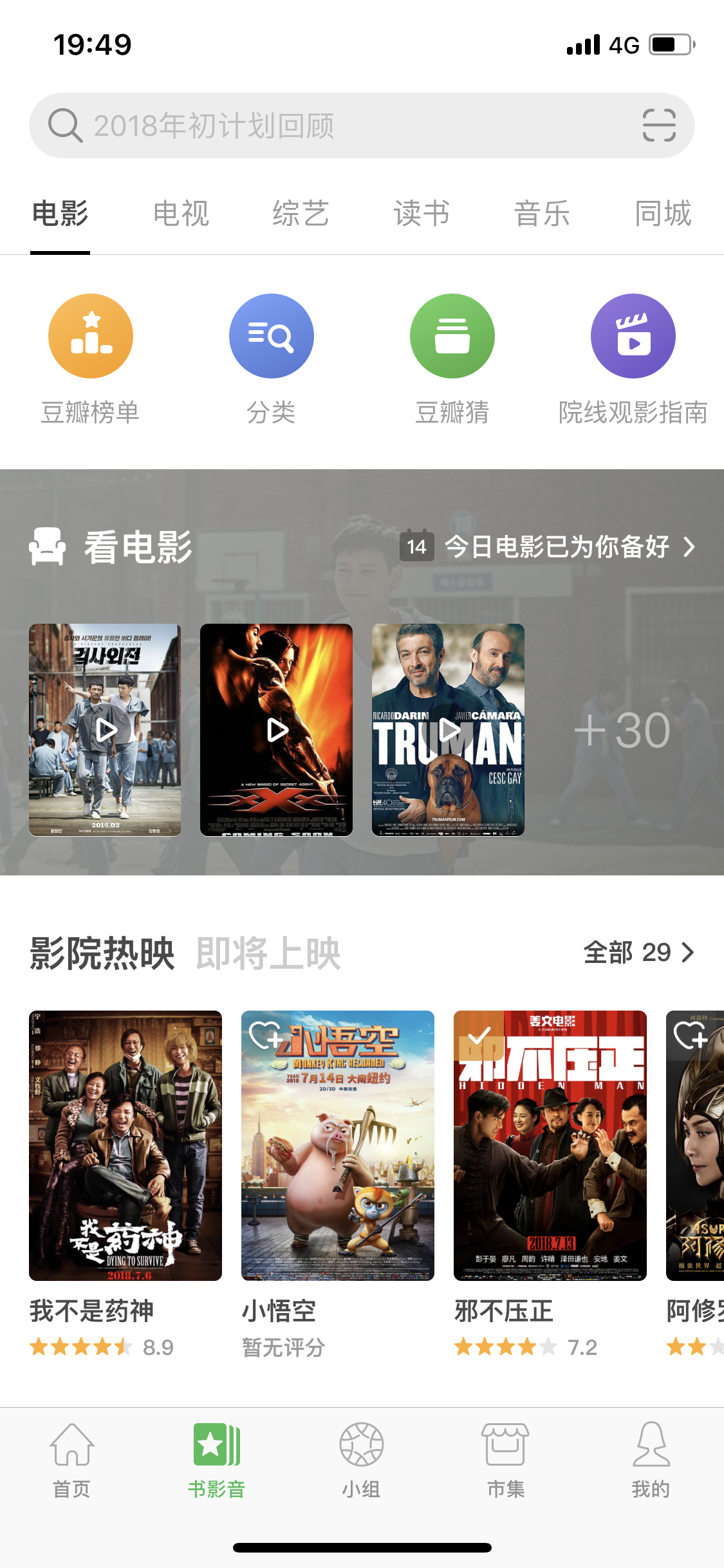Viewport: 724px width, 1568px height.
Task: Open 今日电影已为你备好 list
Action: [x=557, y=547]
